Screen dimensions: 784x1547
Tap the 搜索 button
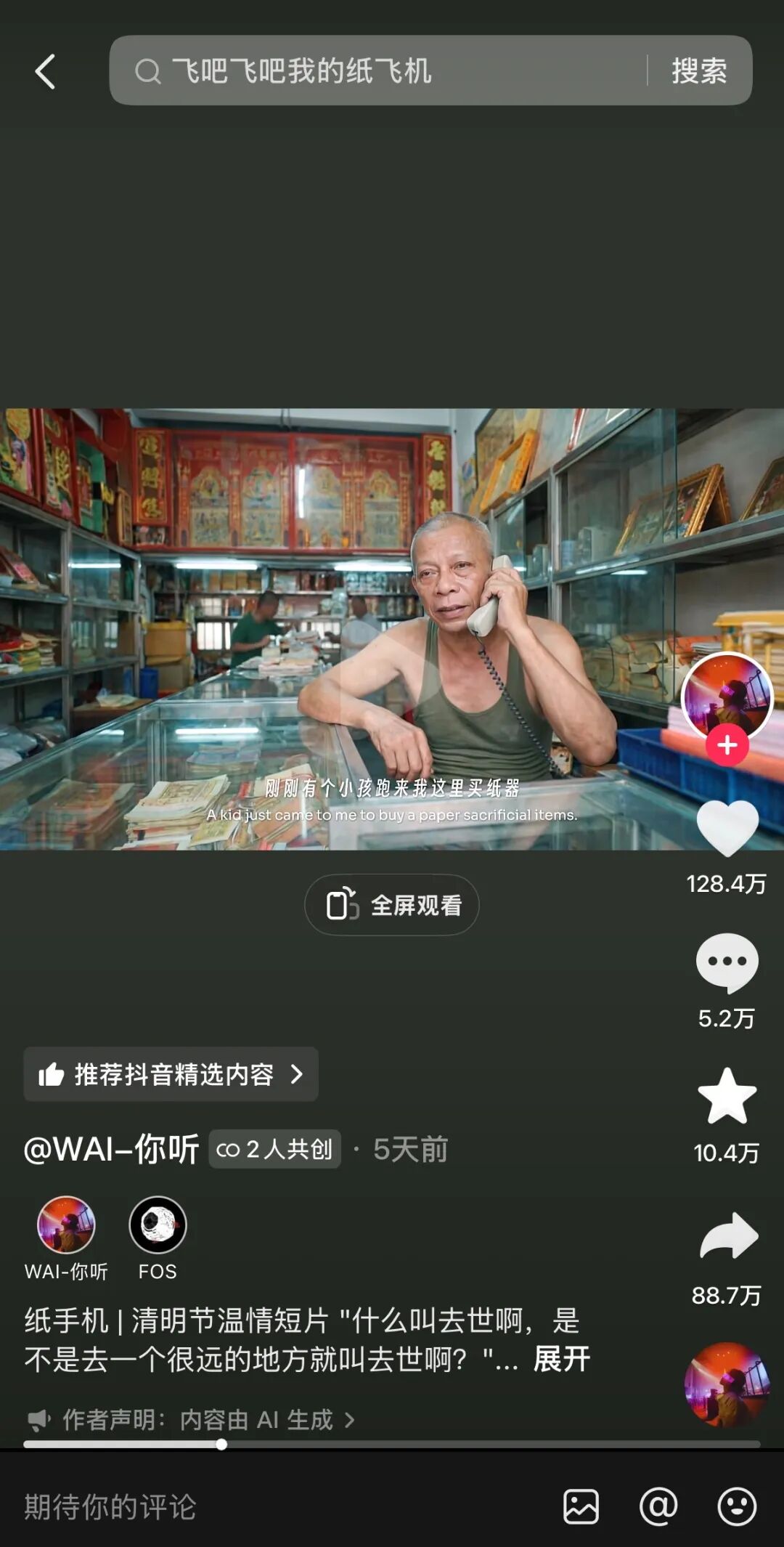[x=699, y=71]
